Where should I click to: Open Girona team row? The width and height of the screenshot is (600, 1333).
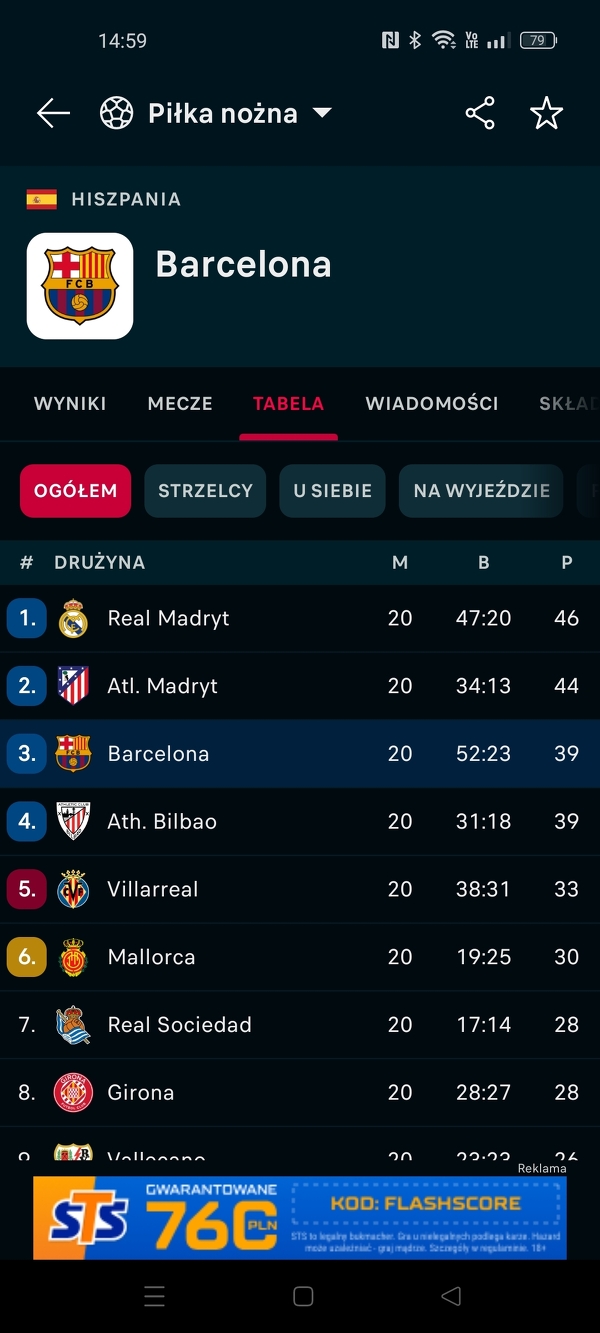pos(141,1093)
